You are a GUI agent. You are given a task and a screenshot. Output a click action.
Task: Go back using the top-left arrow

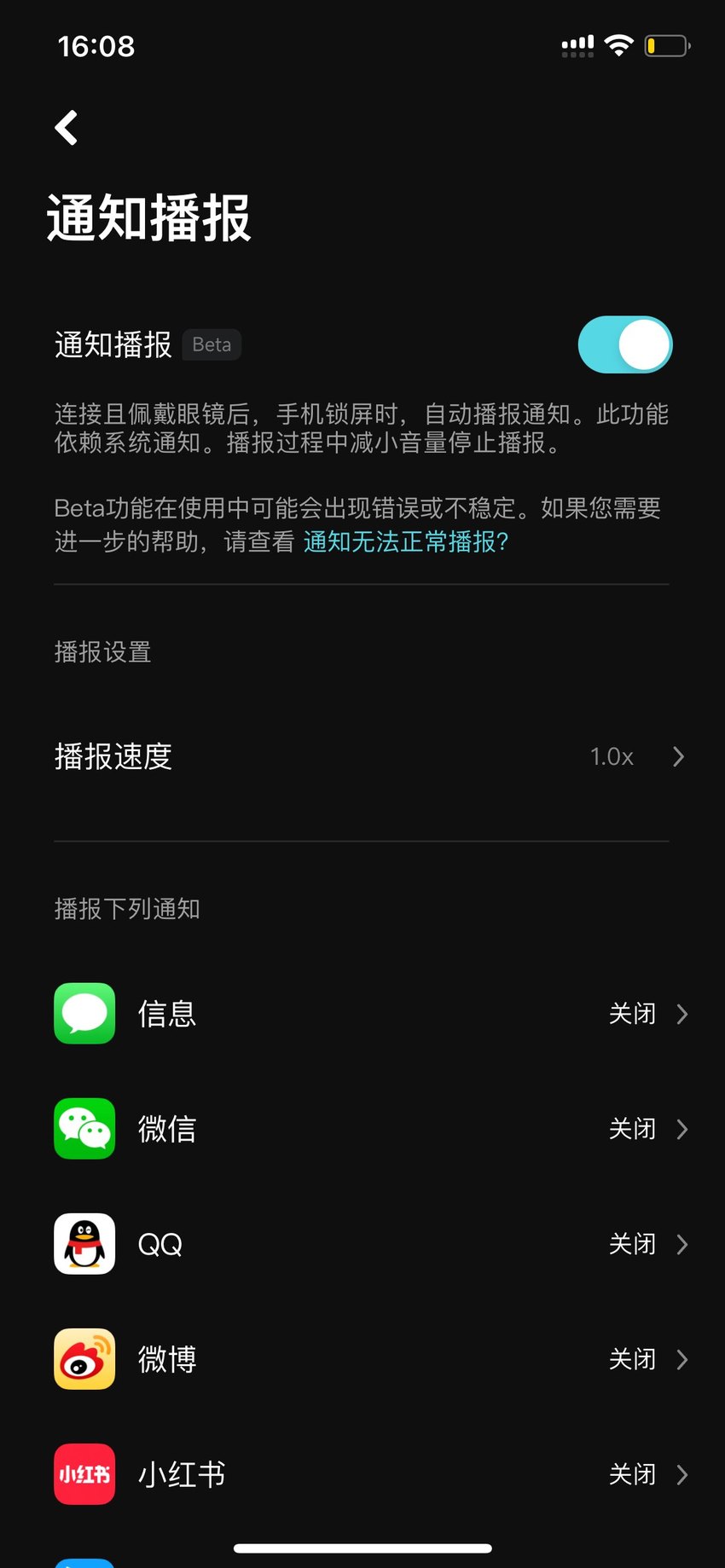click(x=67, y=128)
